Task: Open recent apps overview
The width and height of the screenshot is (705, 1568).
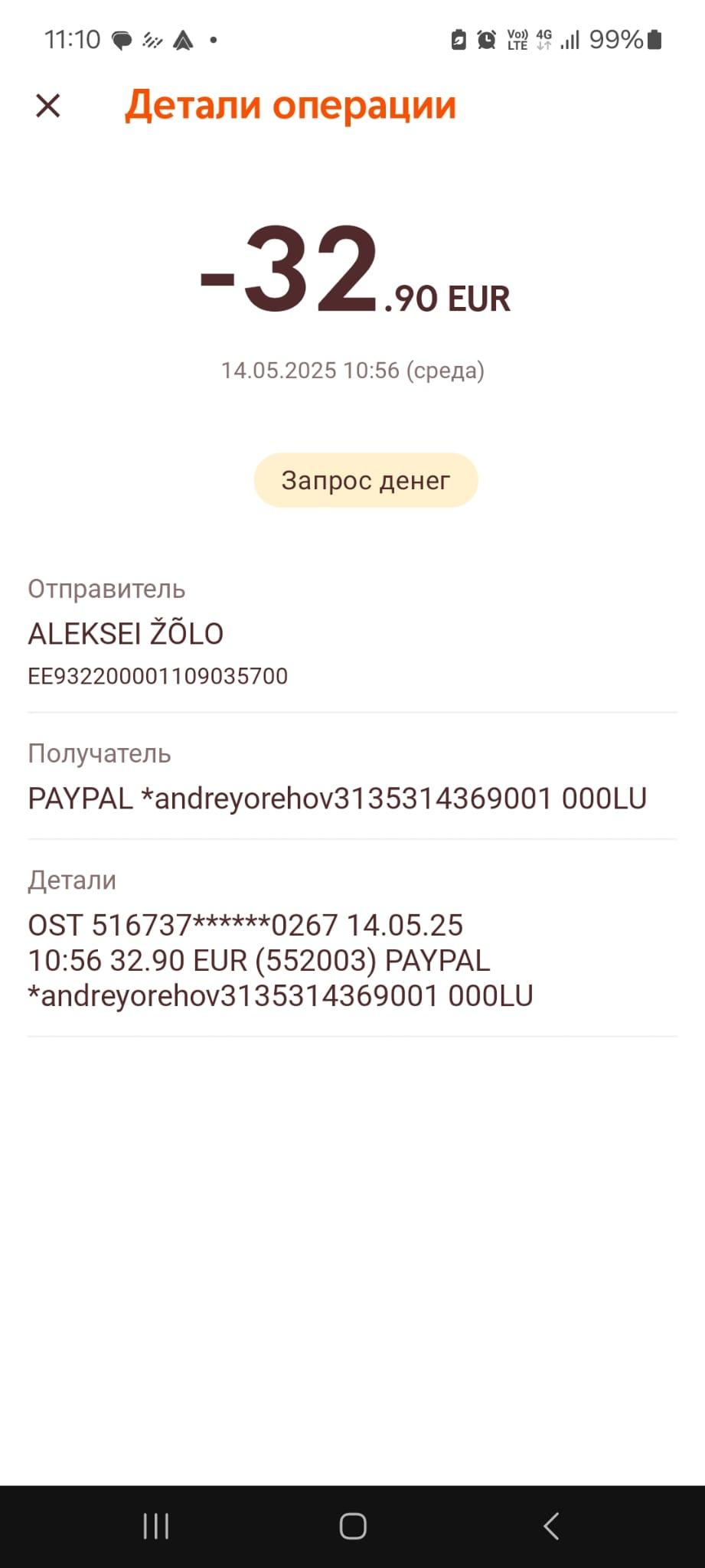Action: click(156, 1526)
